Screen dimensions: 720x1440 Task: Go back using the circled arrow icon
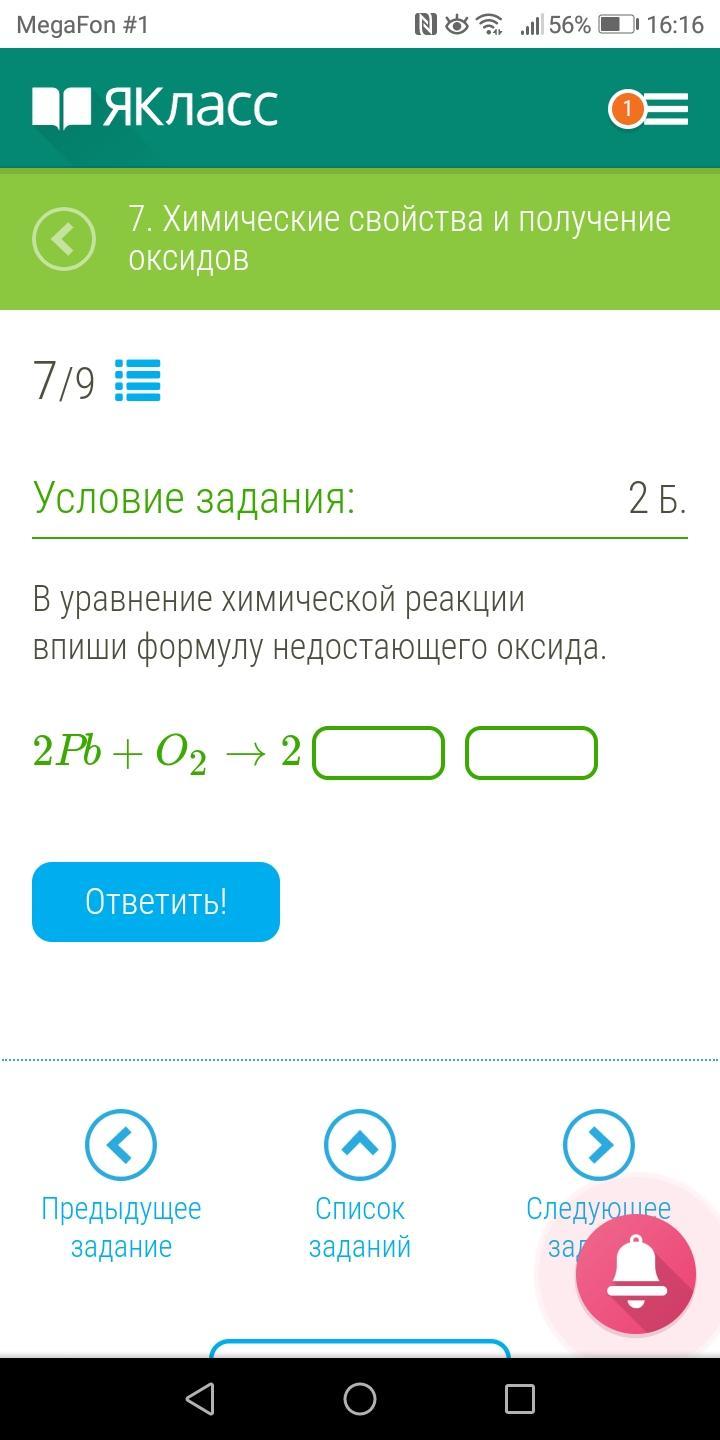pos(64,240)
